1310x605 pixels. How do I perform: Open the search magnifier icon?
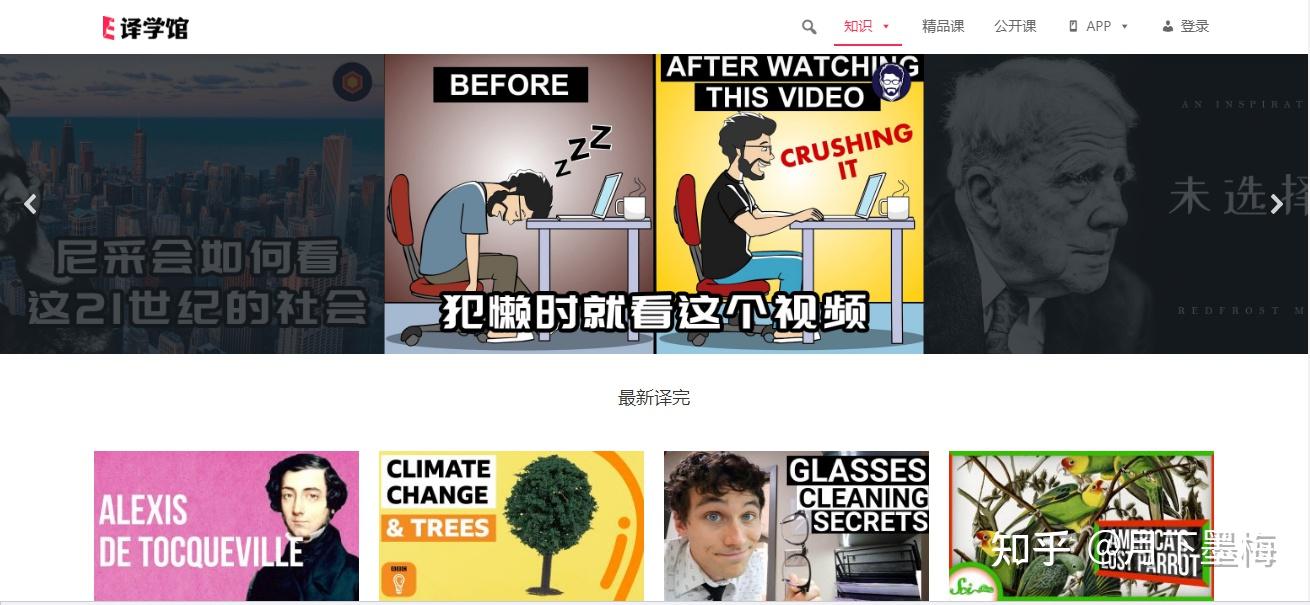click(x=809, y=27)
